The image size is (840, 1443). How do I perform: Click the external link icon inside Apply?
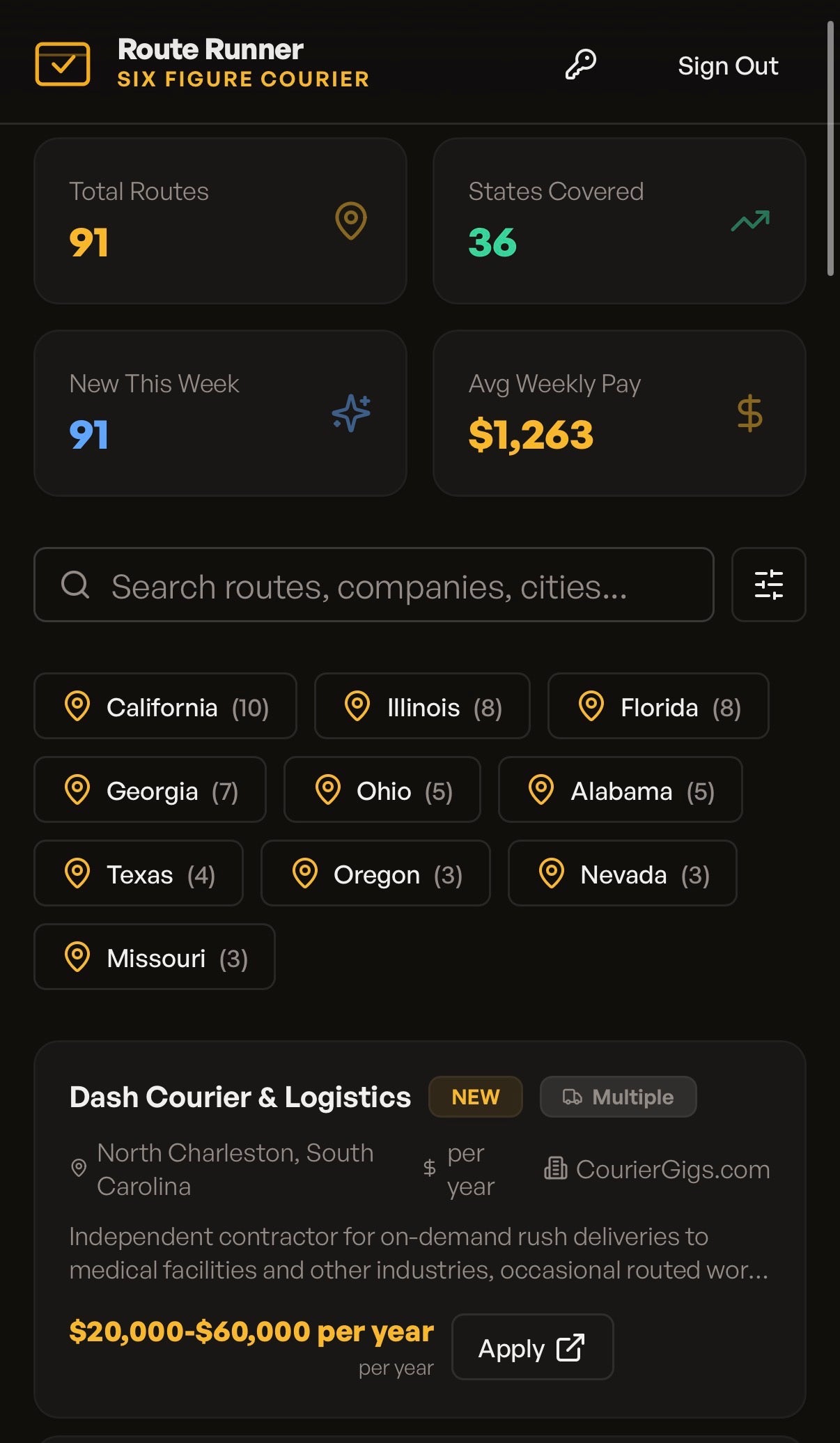[571, 1348]
